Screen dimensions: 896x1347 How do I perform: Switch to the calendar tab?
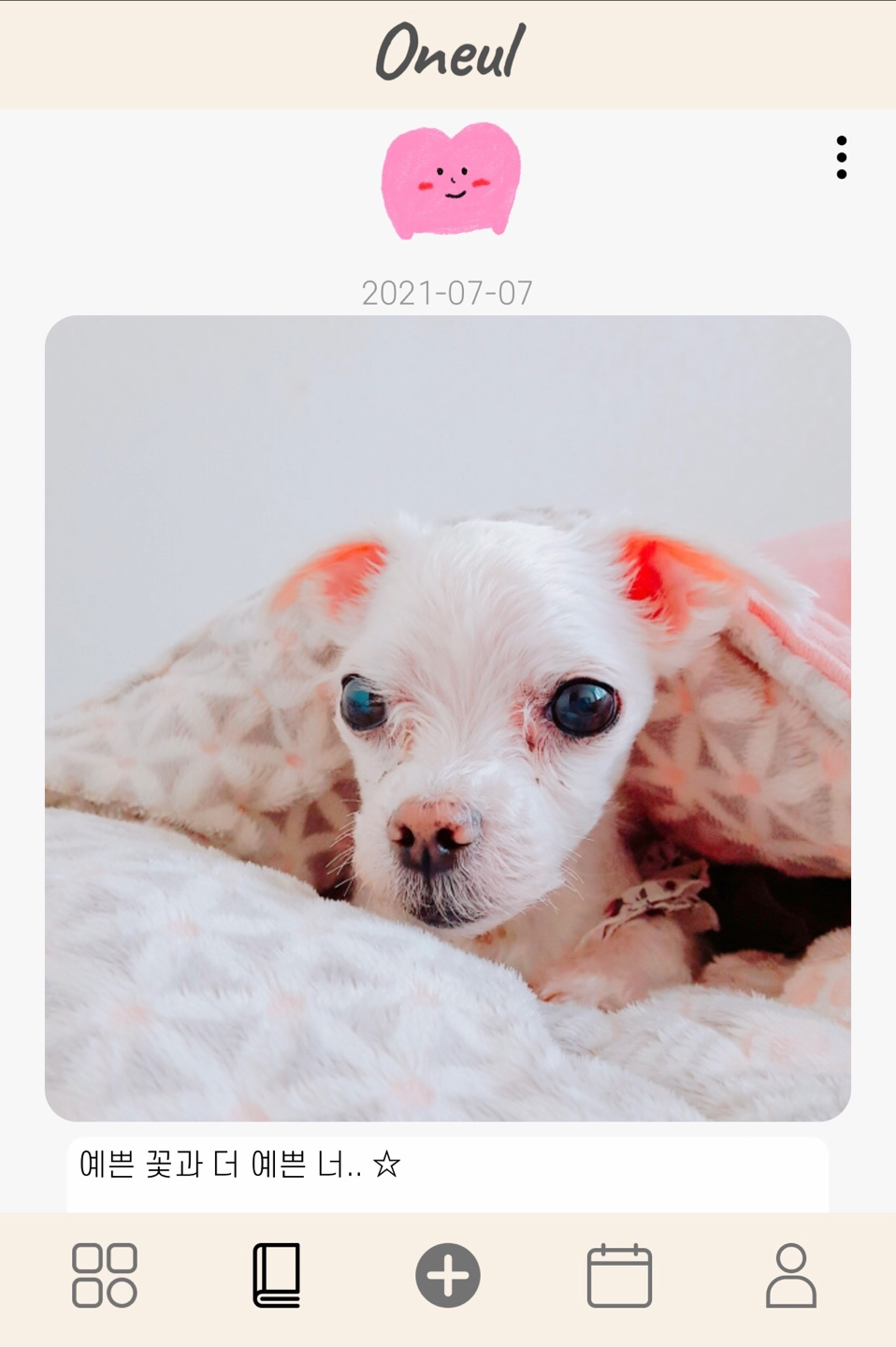[x=619, y=1275]
